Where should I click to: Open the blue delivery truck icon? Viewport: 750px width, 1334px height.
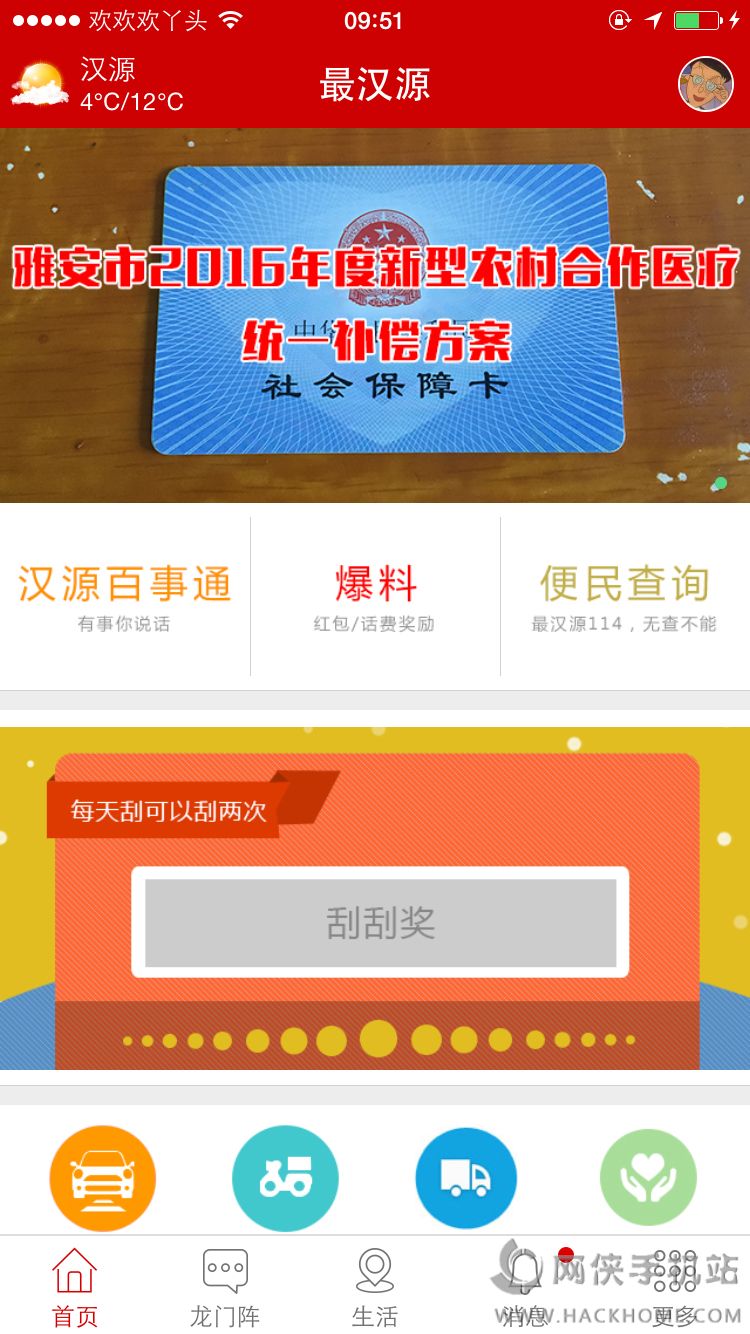(x=466, y=1179)
